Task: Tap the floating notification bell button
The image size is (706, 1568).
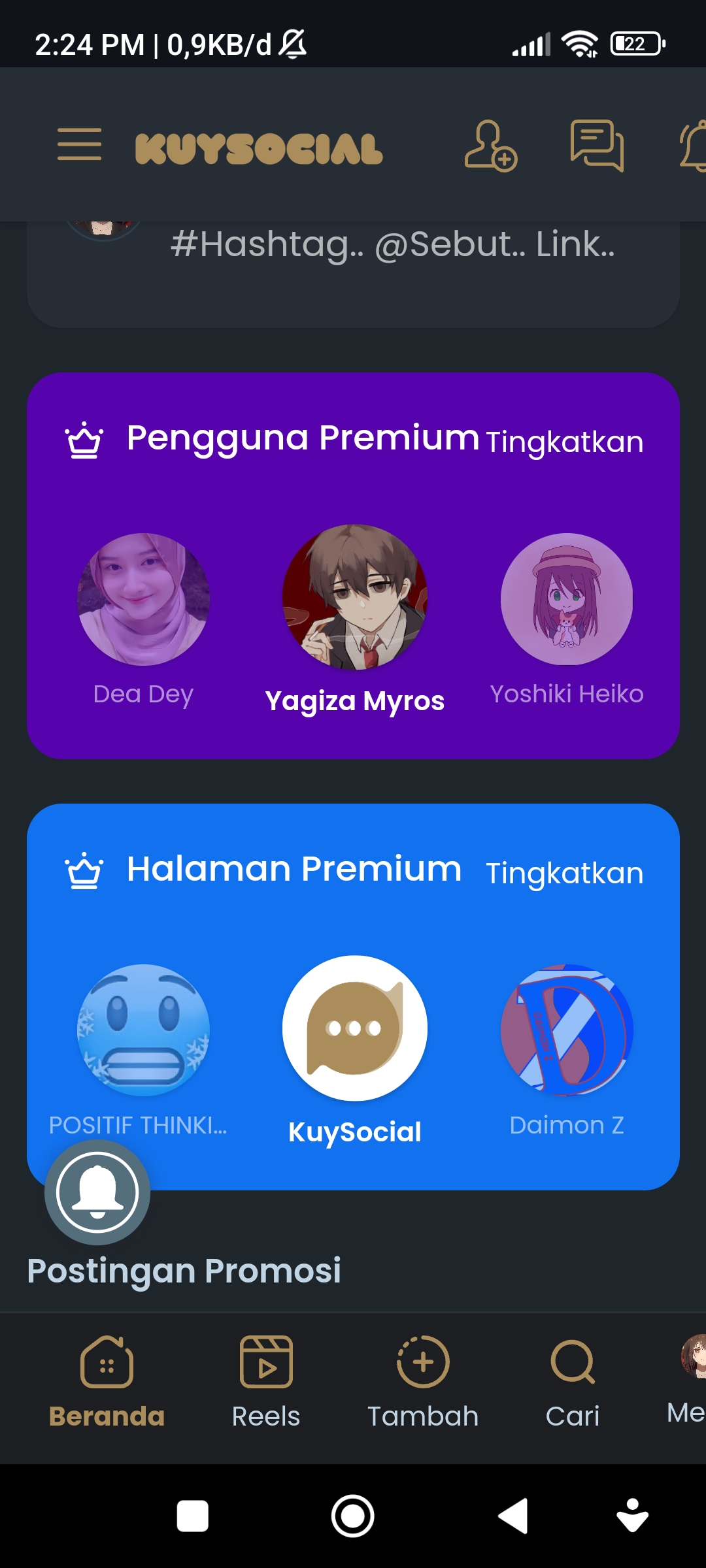Action: pyautogui.click(x=97, y=1192)
